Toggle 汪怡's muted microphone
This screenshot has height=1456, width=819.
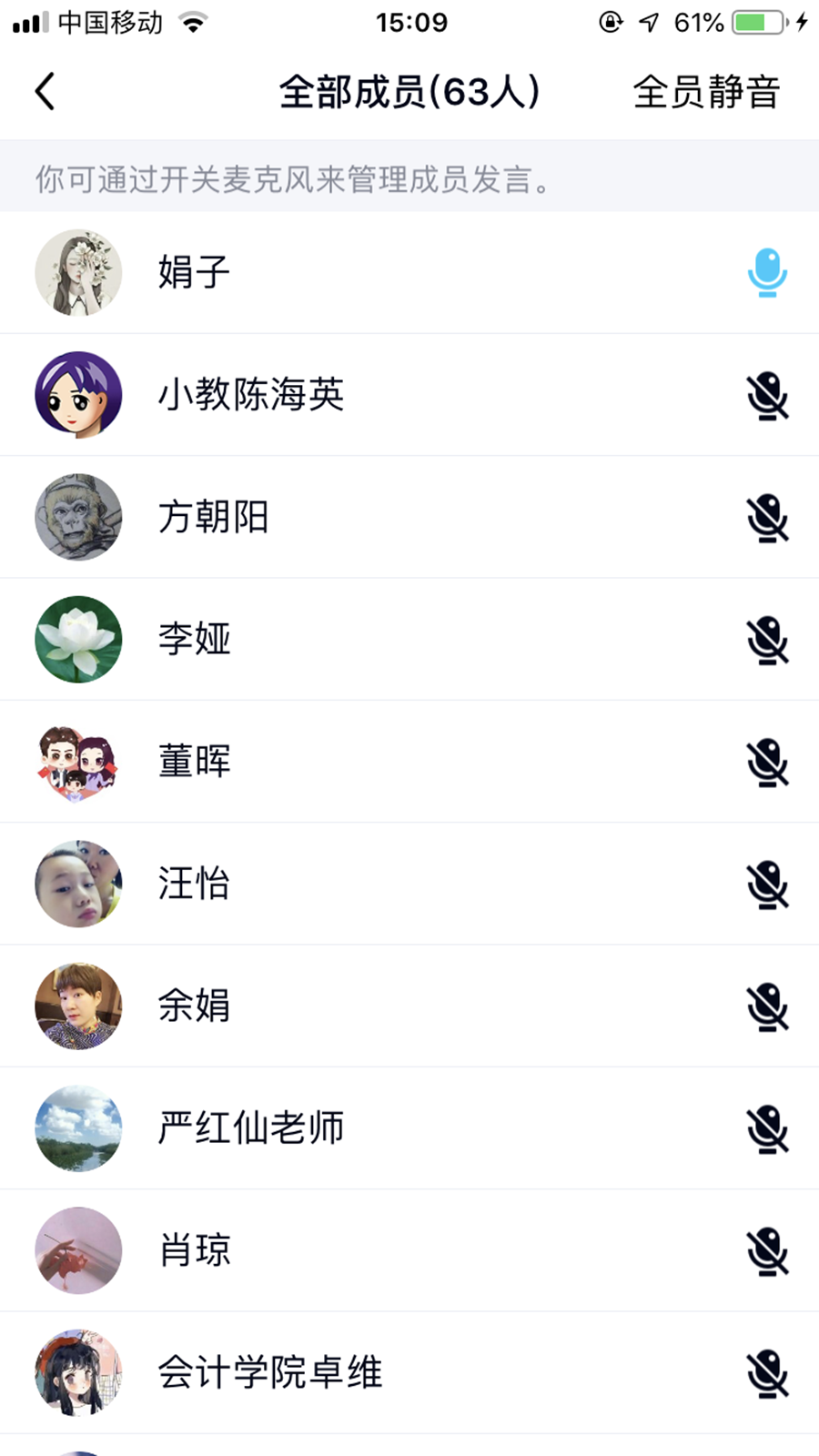767,885
